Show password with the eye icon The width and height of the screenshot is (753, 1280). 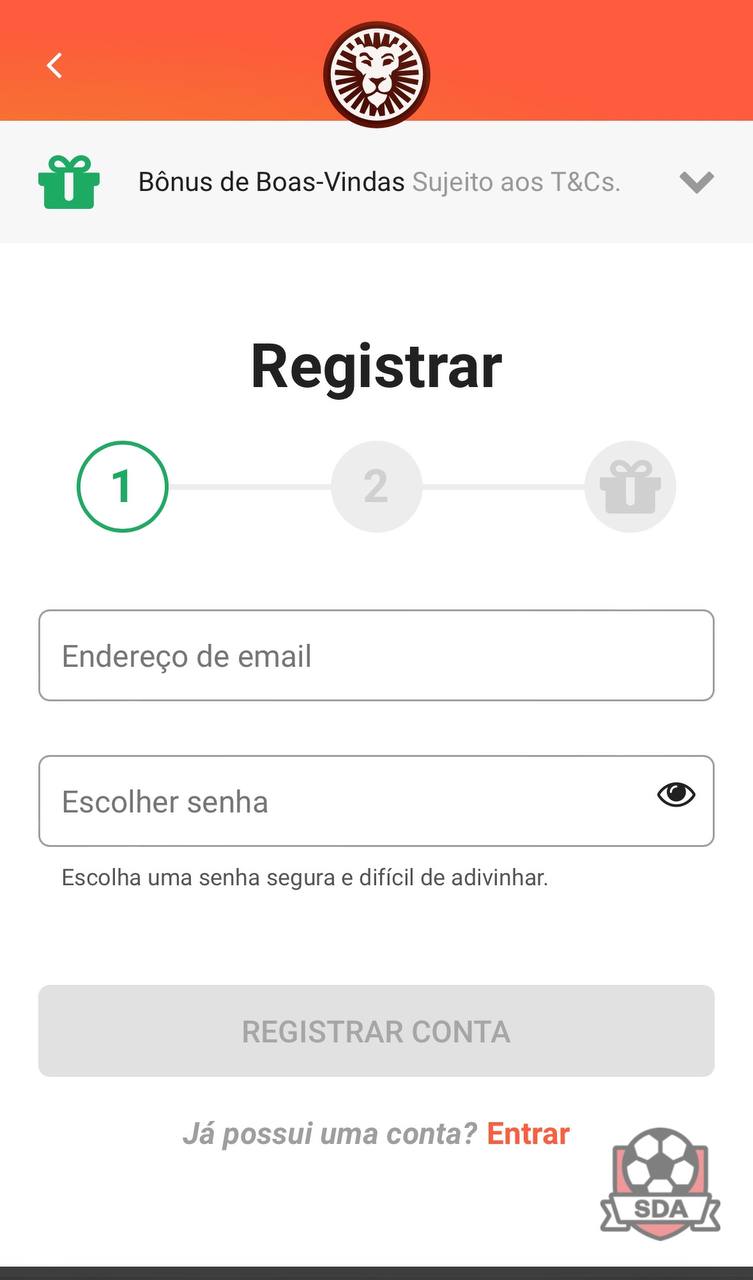(x=676, y=795)
